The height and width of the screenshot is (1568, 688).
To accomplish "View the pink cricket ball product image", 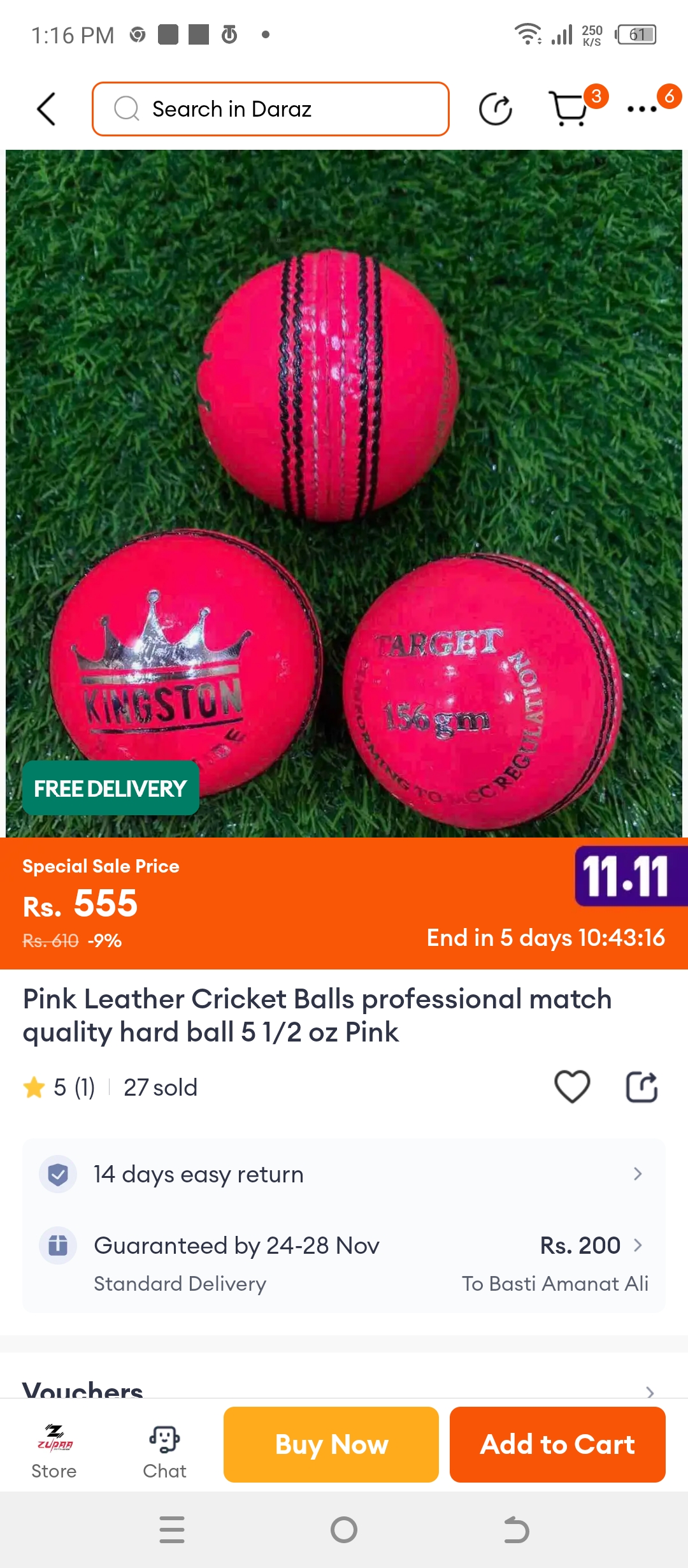I will pyautogui.click(x=344, y=493).
